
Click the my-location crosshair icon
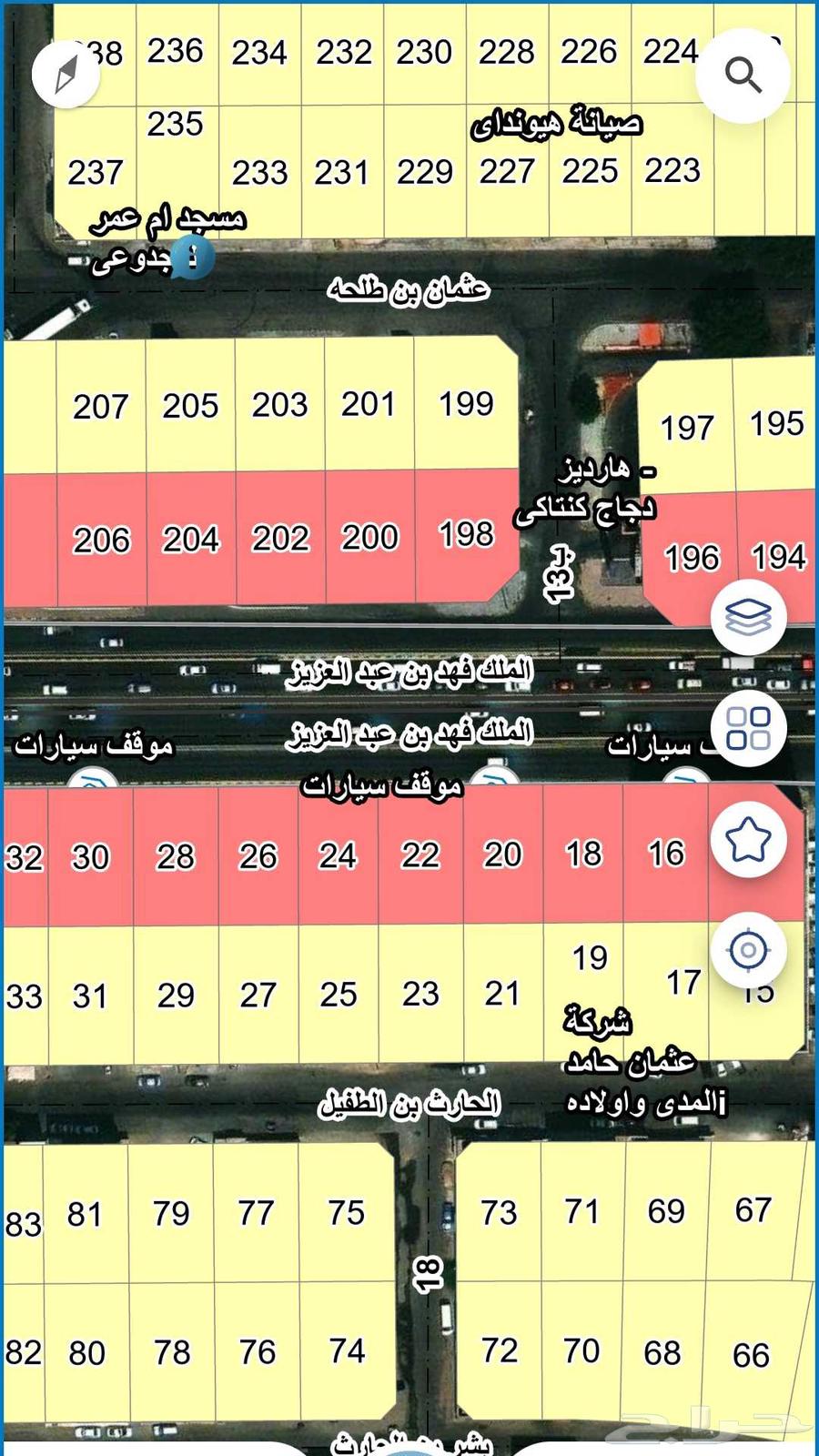[747, 949]
